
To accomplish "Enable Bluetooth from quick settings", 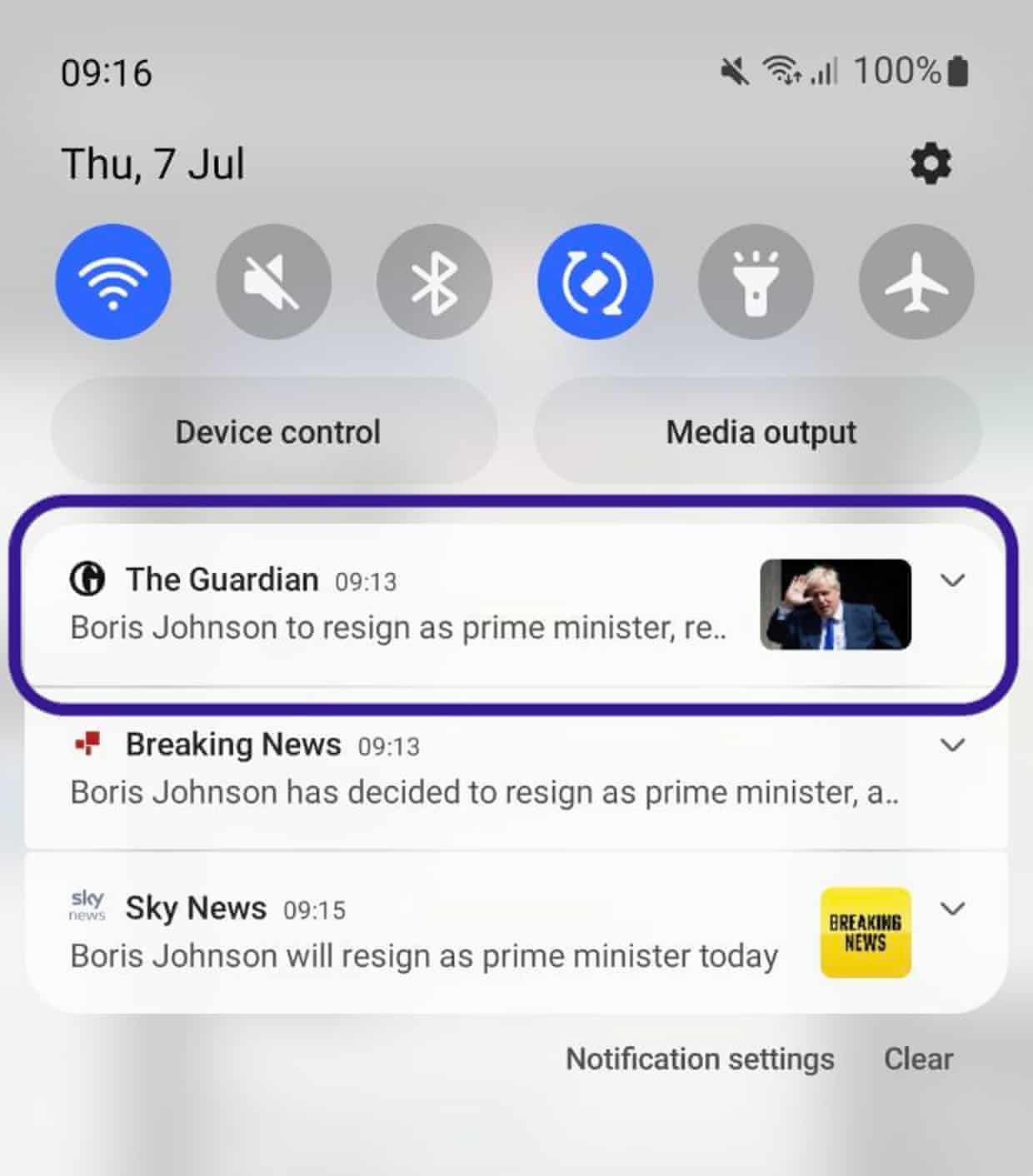I will (434, 282).
